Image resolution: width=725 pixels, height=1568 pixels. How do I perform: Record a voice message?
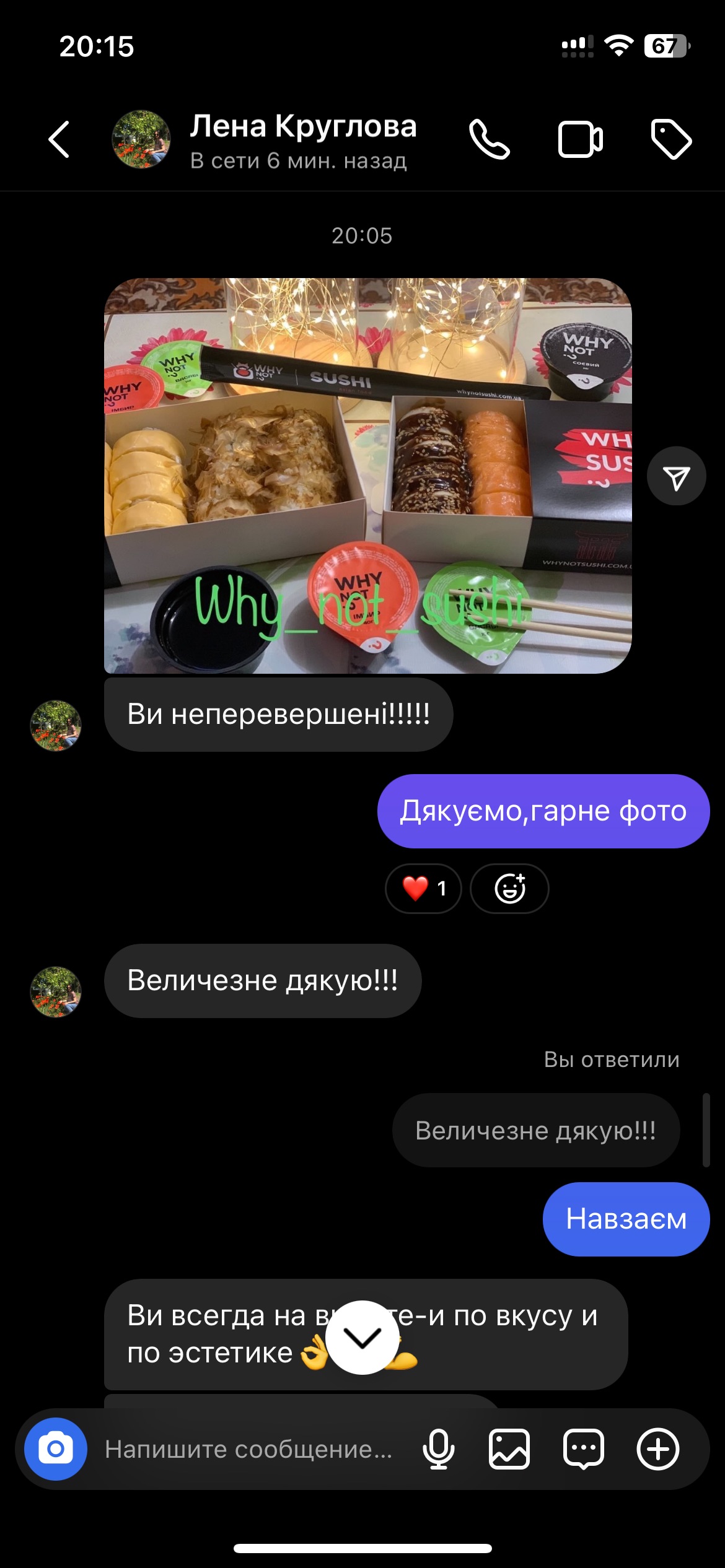(x=438, y=1449)
